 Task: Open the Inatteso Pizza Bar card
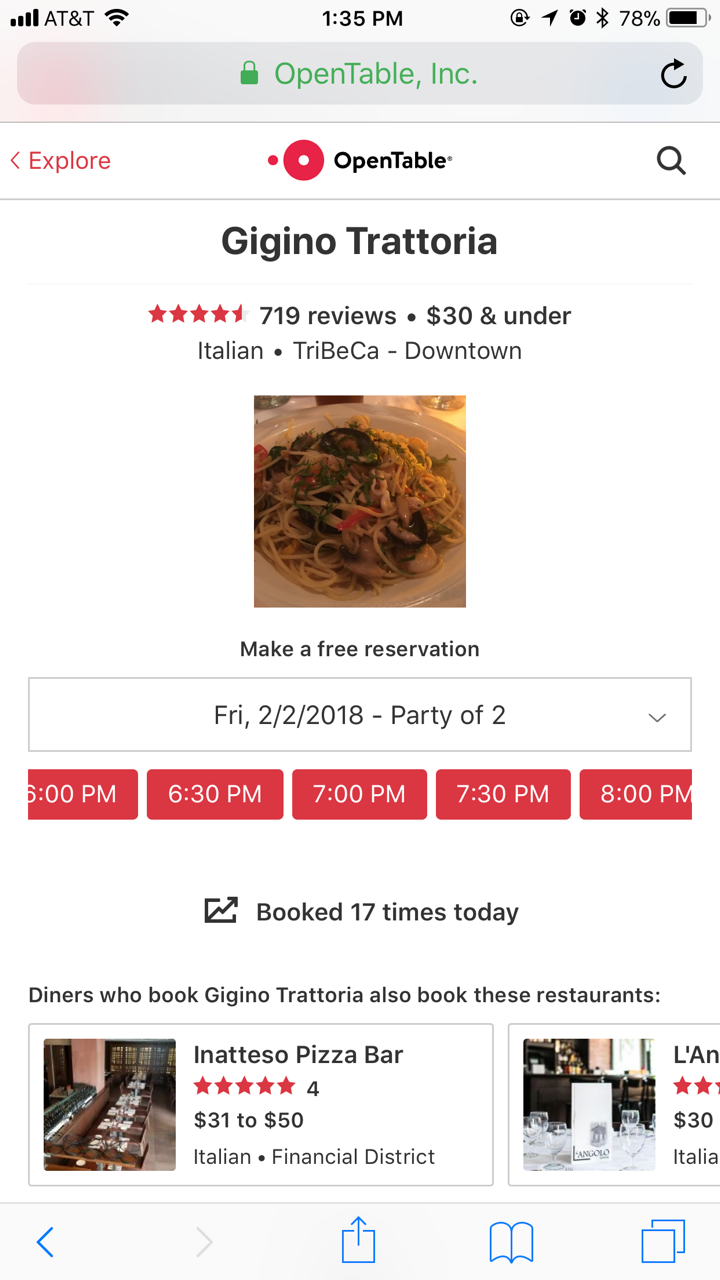261,1104
